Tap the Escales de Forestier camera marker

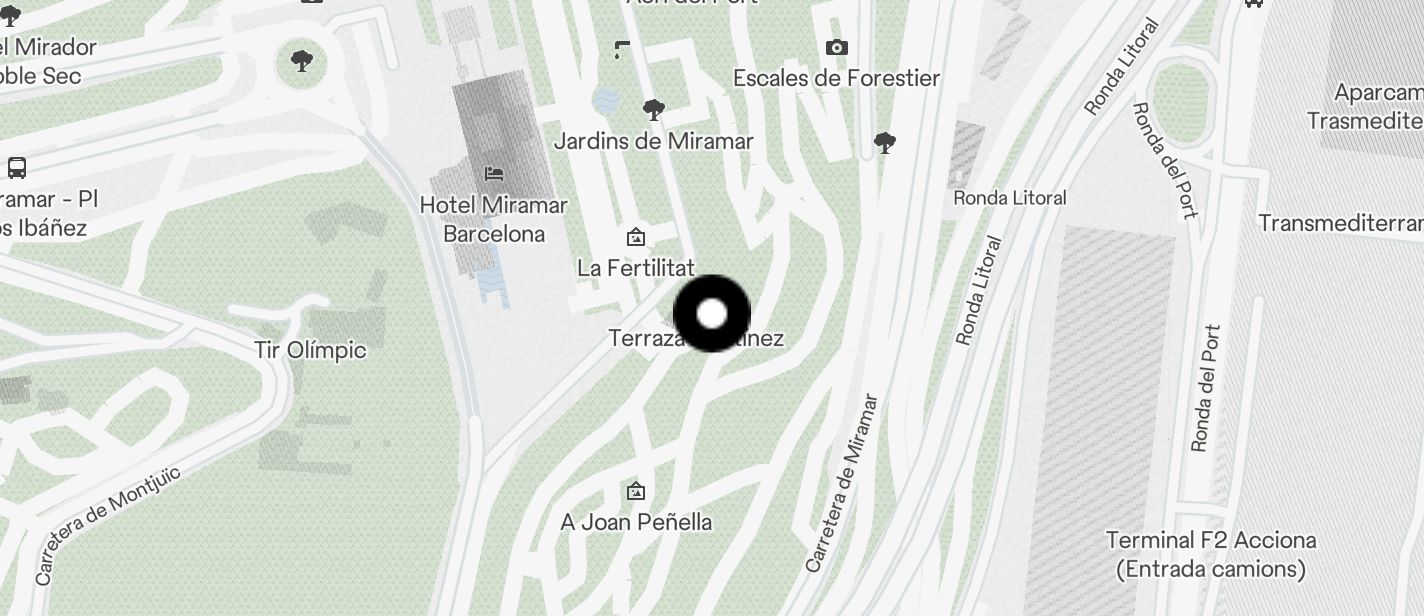coord(837,48)
